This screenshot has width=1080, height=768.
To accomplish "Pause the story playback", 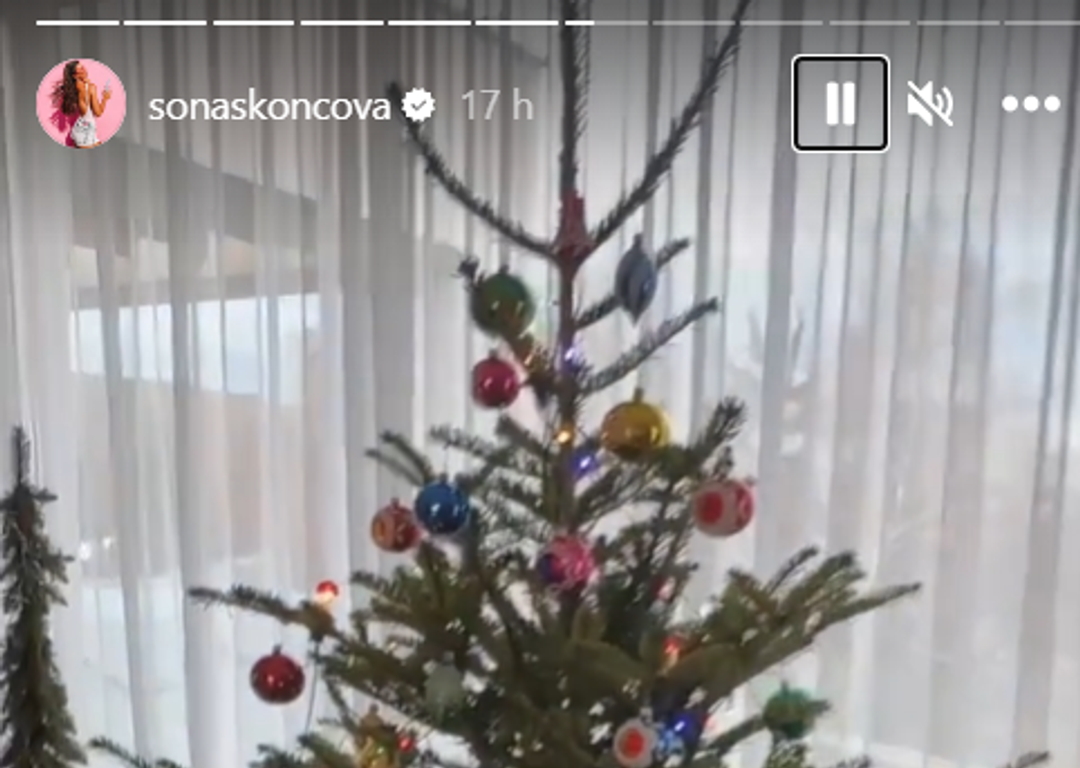I will [840, 103].
